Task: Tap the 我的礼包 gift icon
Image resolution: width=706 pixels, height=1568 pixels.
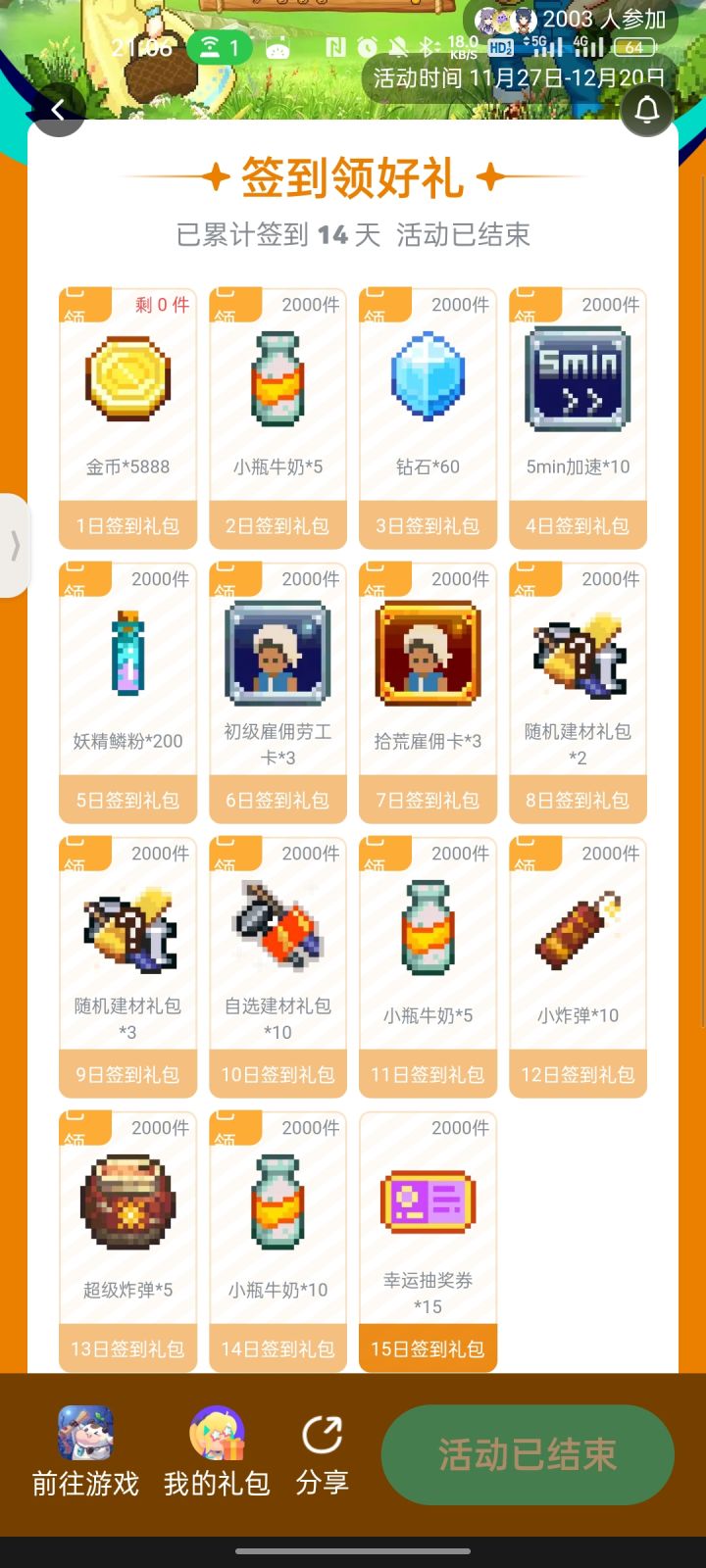Action: pos(218,1434)
